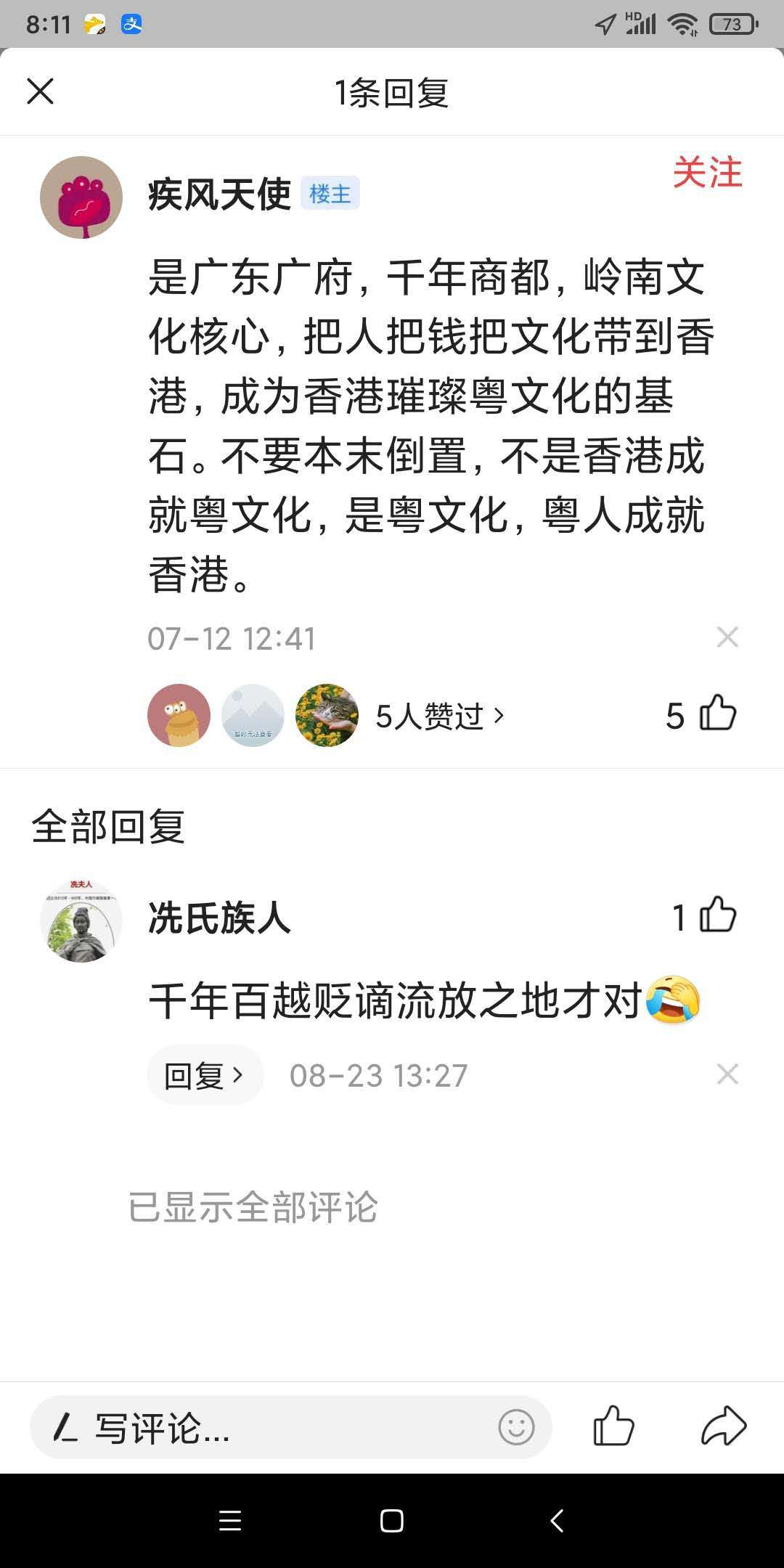Share this comment thread
Viewport: 784px width, 1568px height.
724,1426
